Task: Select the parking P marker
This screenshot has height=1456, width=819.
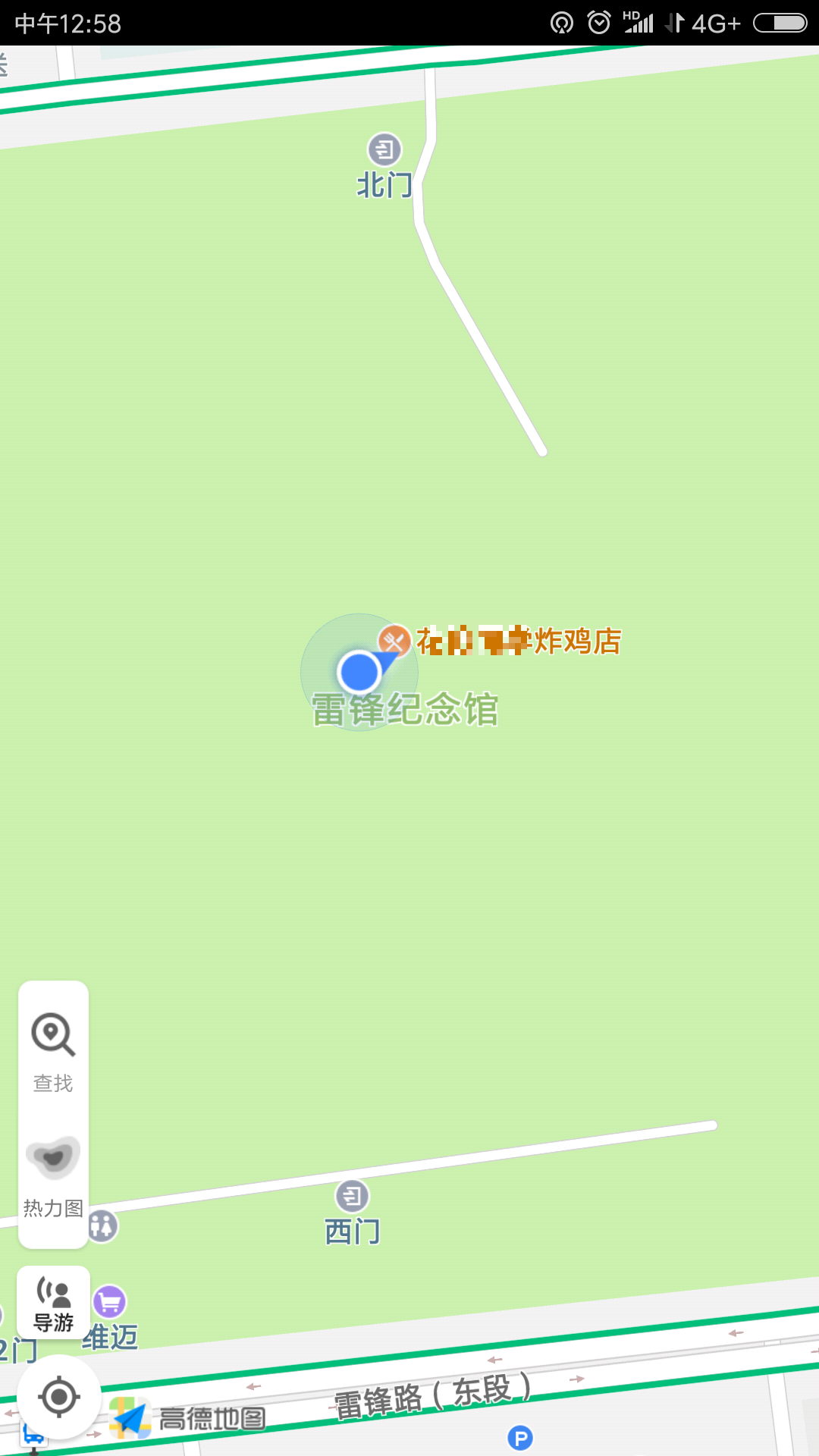Action: coord(520,1438)
